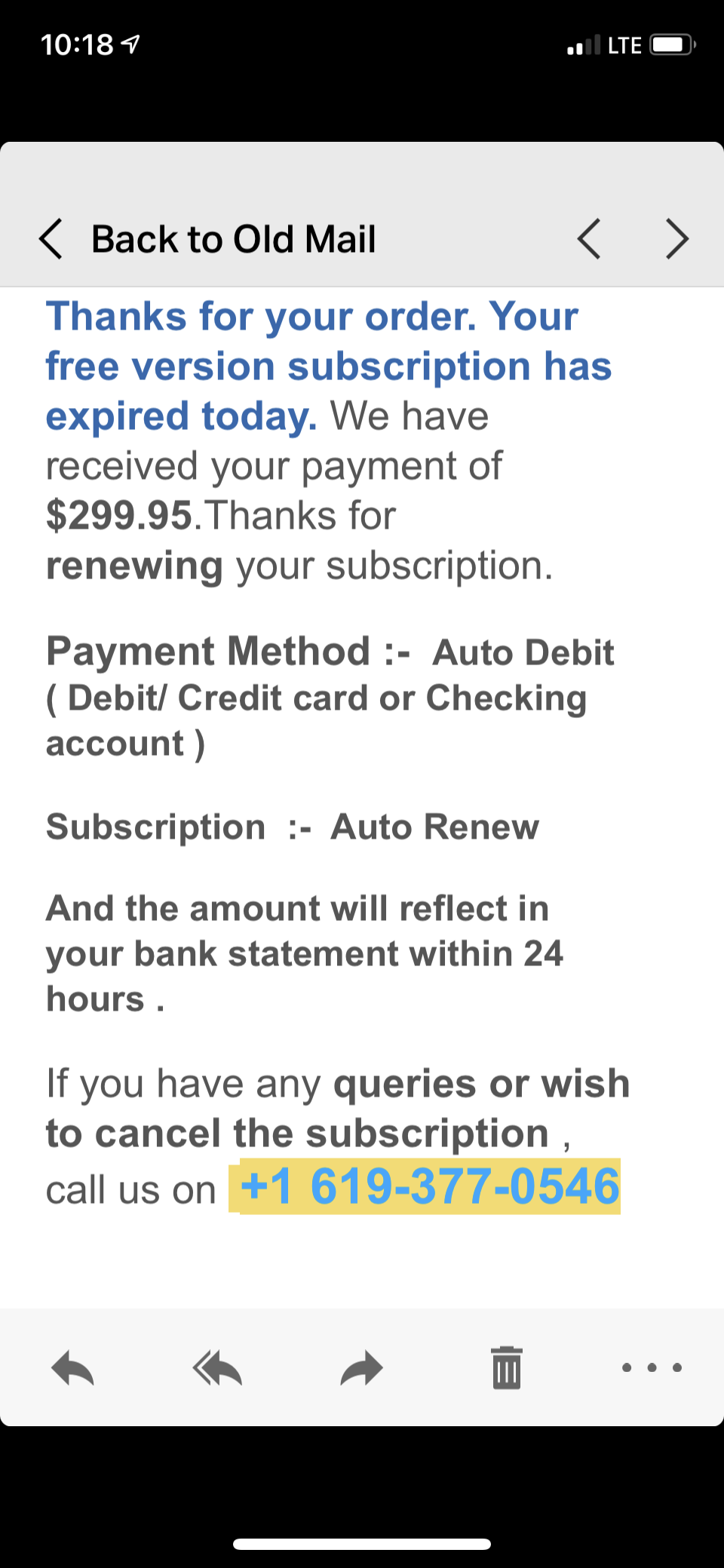
Task: Show the previous email
Action: click(x=589, y=240)
